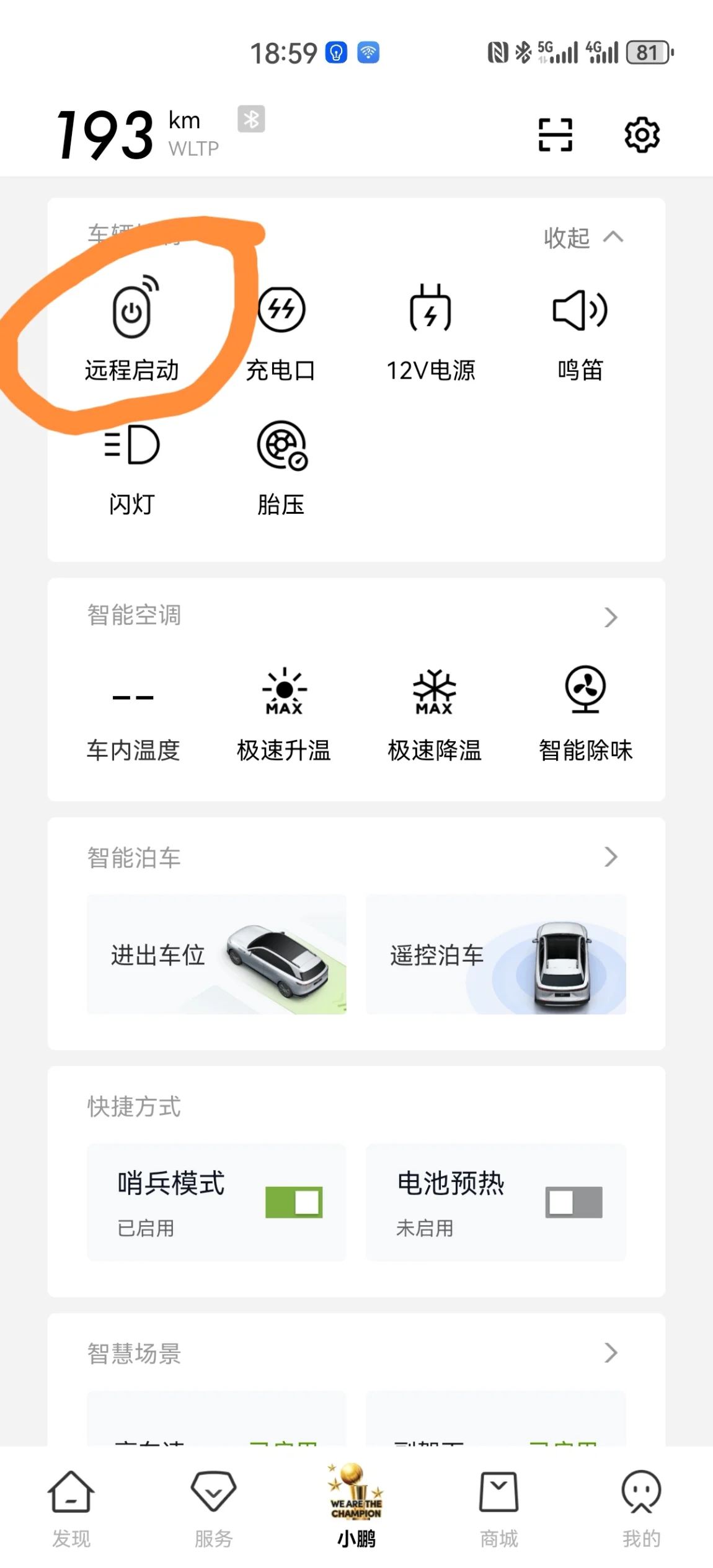713x1568 pixels.
Task: Activate 极速升温 max heating
Action: pyautogui.click(x=284, y=713)
